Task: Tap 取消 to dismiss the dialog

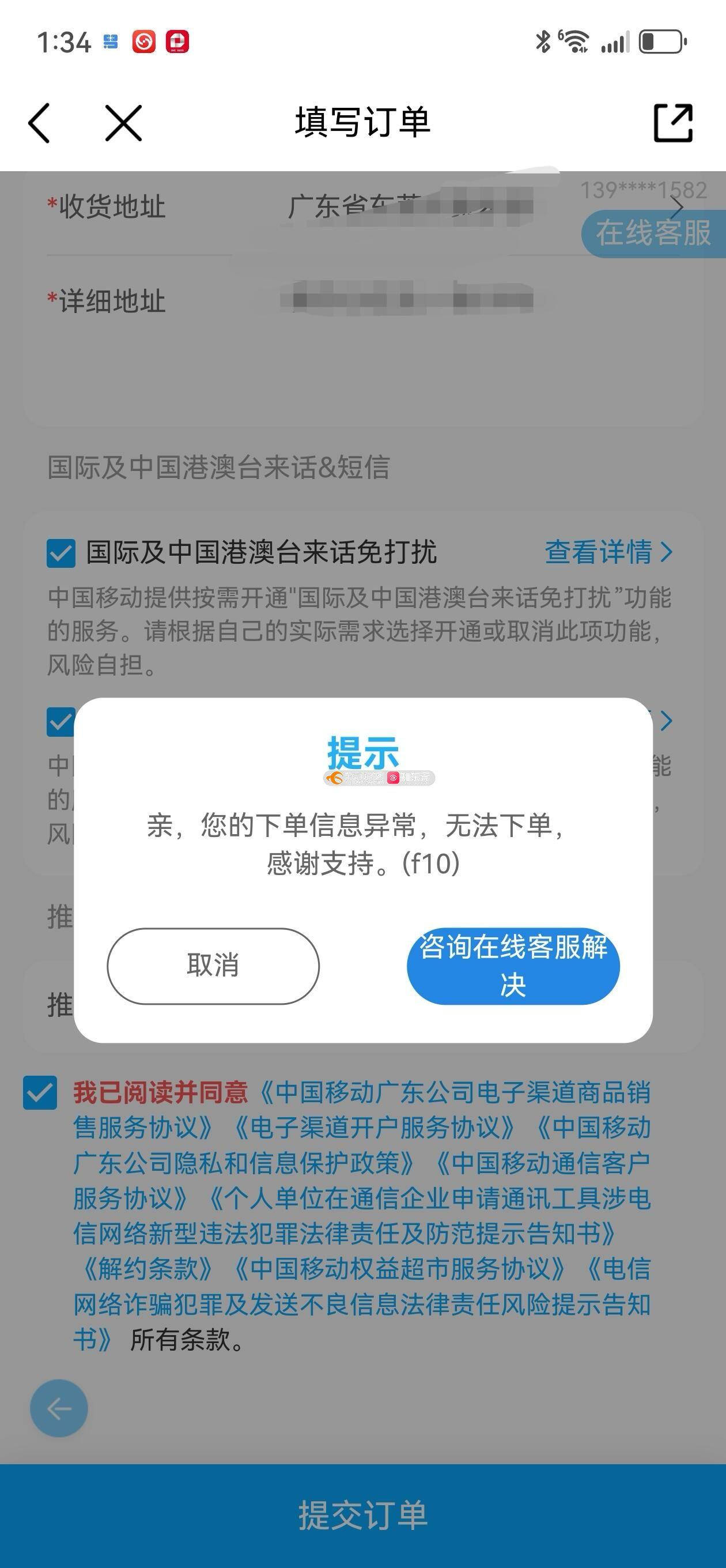Action: (x=213, y=966)
